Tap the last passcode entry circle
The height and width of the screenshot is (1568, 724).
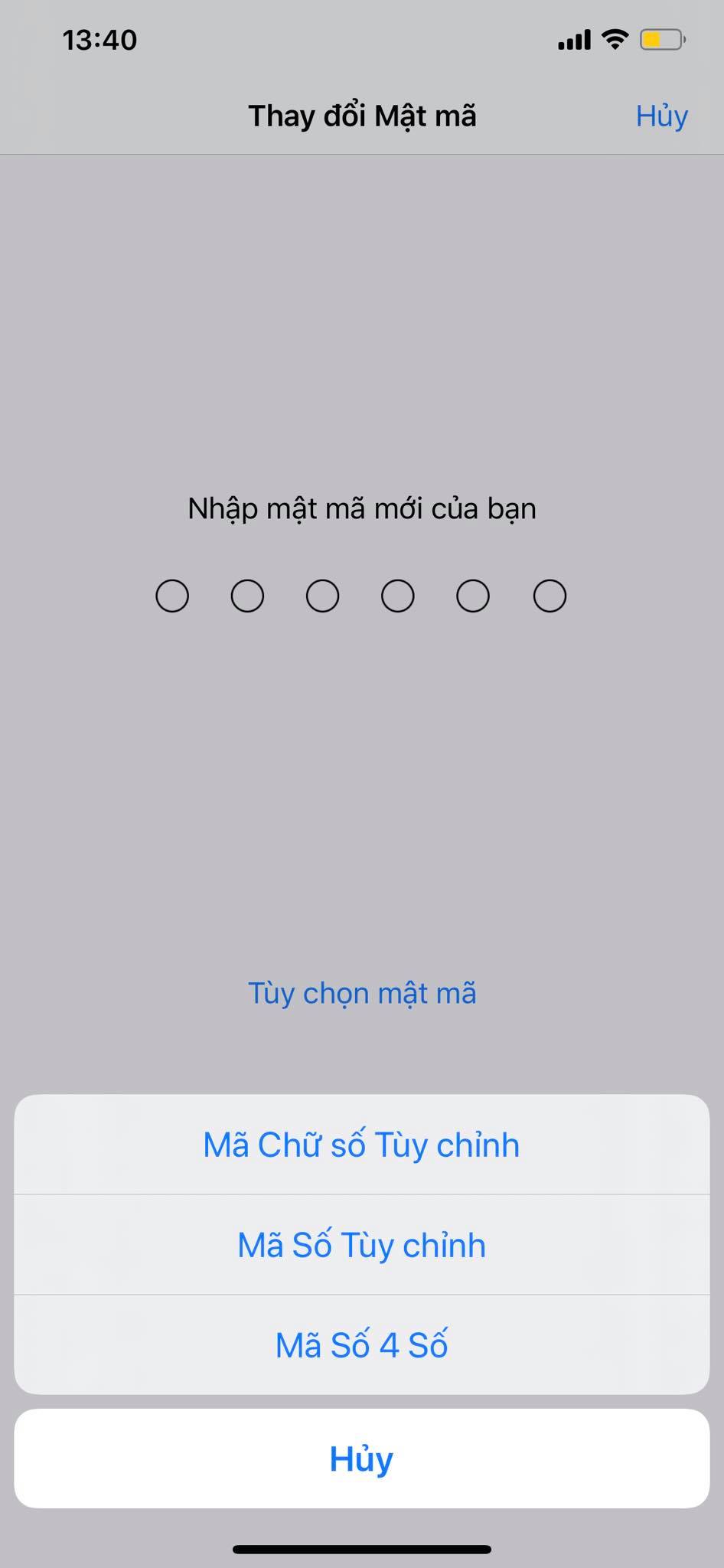pos(550,596)
